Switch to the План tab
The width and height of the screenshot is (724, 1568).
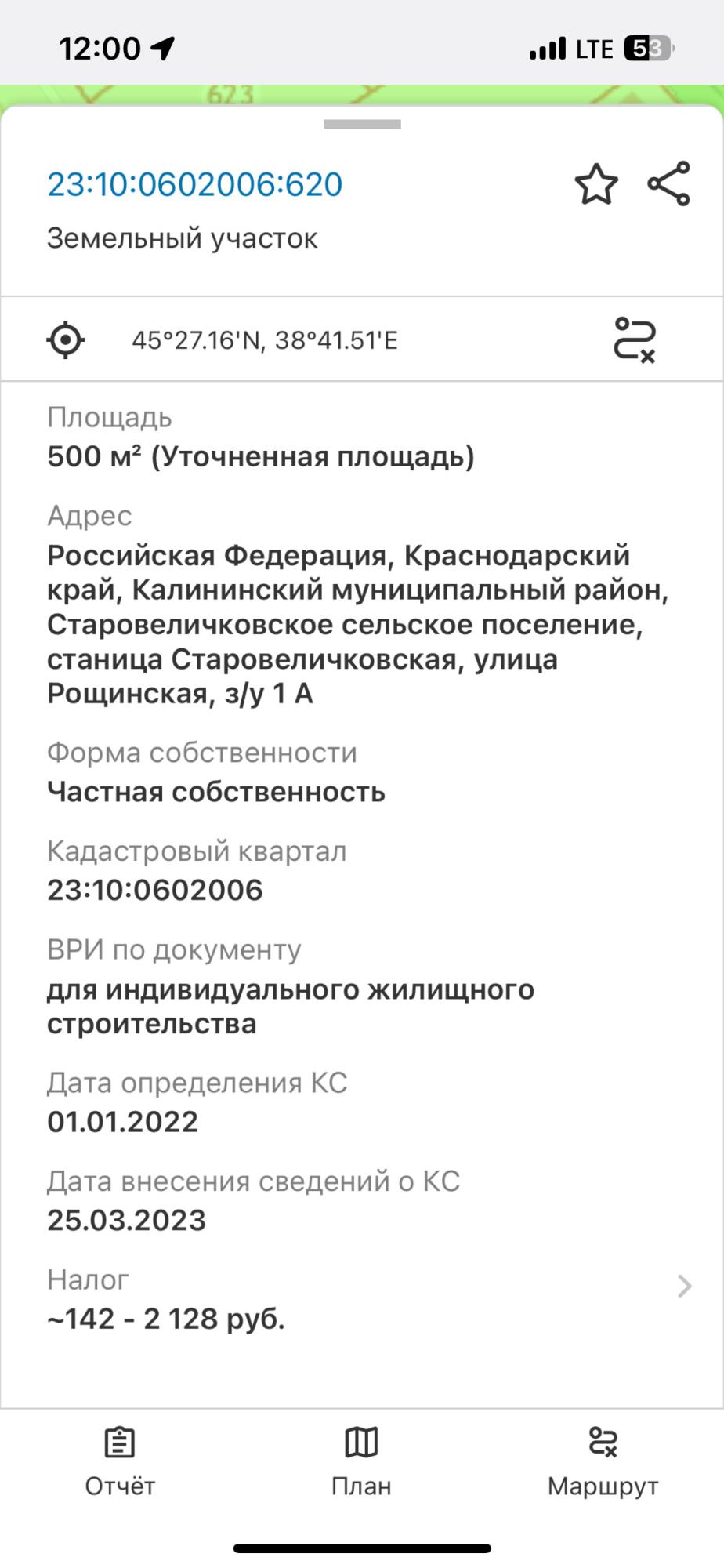pyautogui.click(x=361, y=1461)
